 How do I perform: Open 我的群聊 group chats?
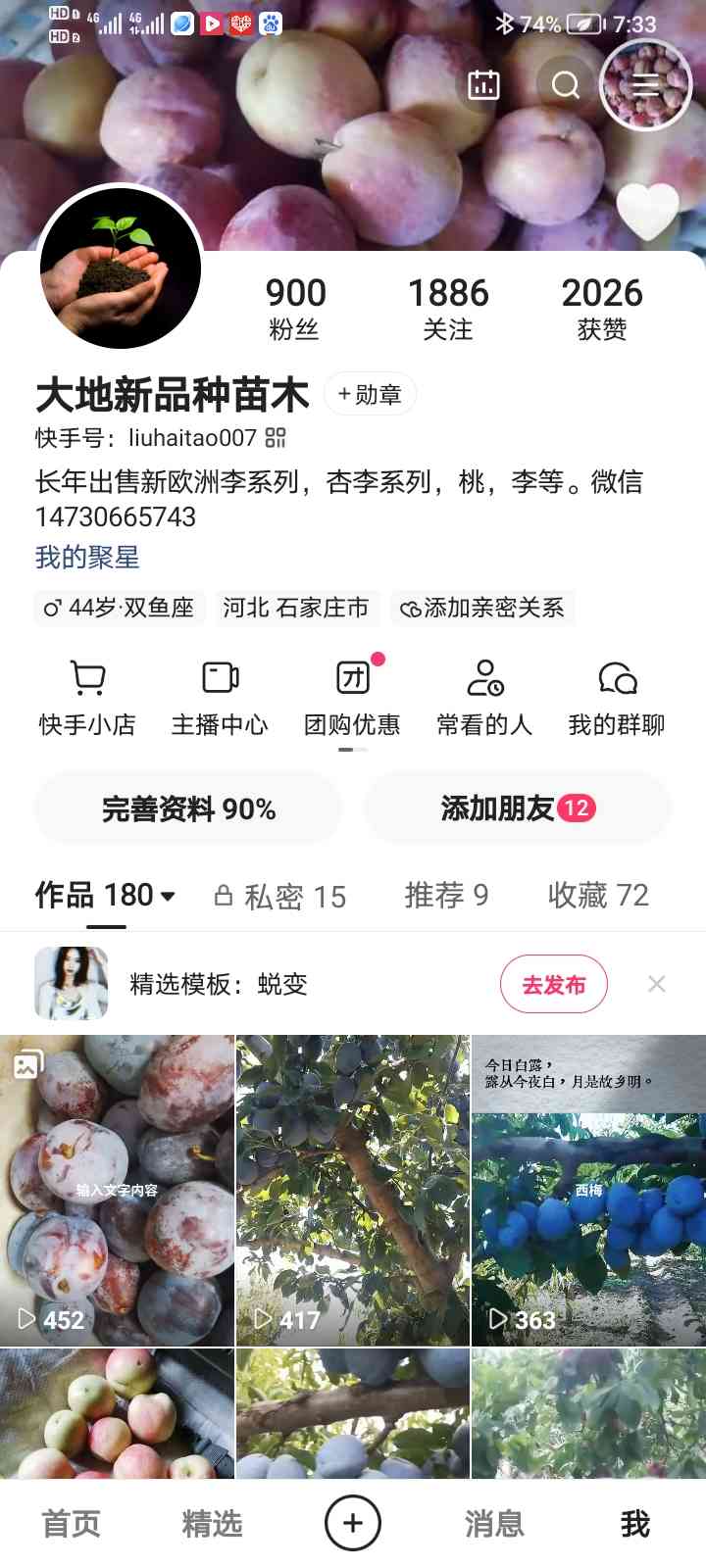617,698
